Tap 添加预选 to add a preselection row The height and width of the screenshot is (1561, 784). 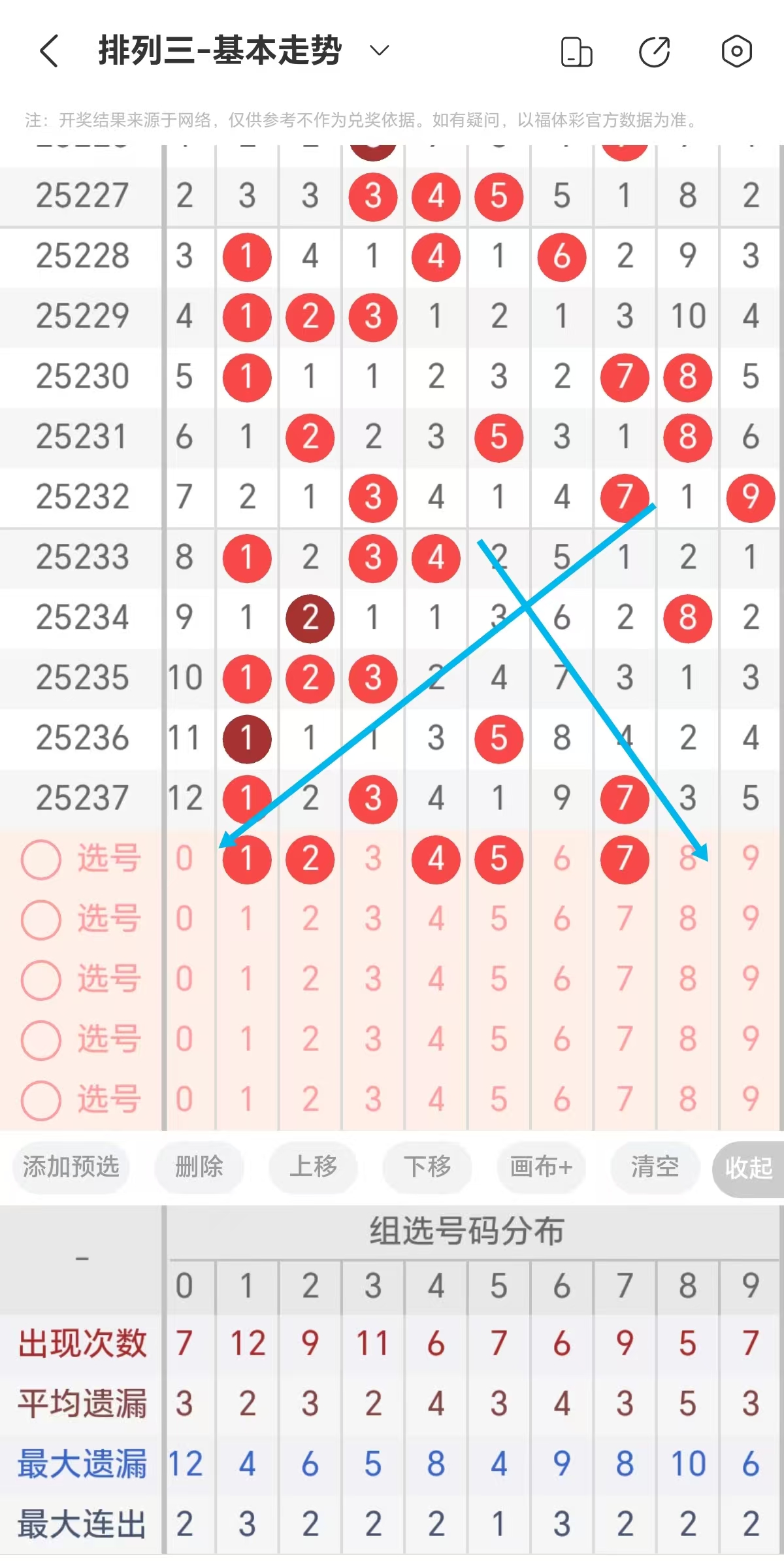tap(71, 1167)
